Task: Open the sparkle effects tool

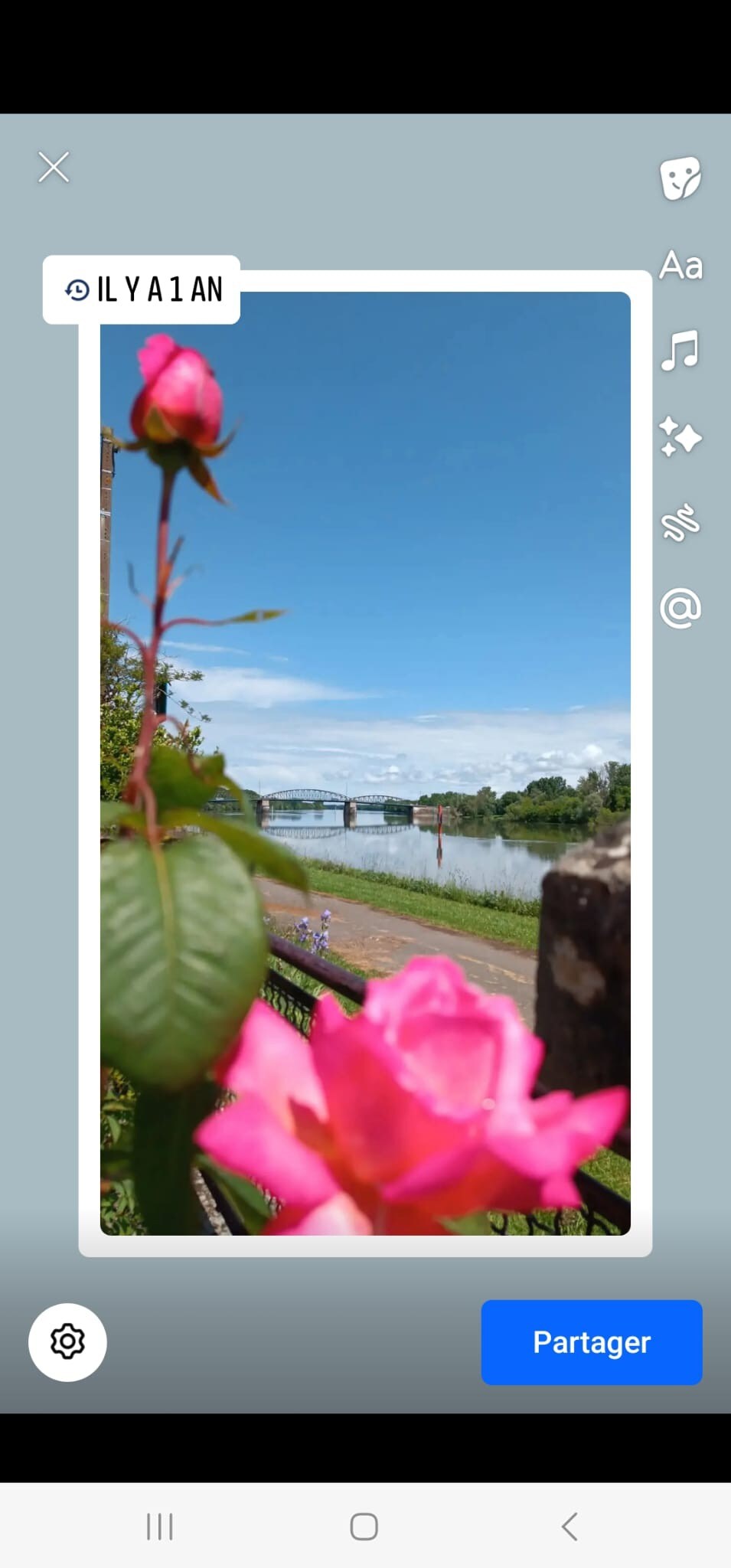Action: 680,437
